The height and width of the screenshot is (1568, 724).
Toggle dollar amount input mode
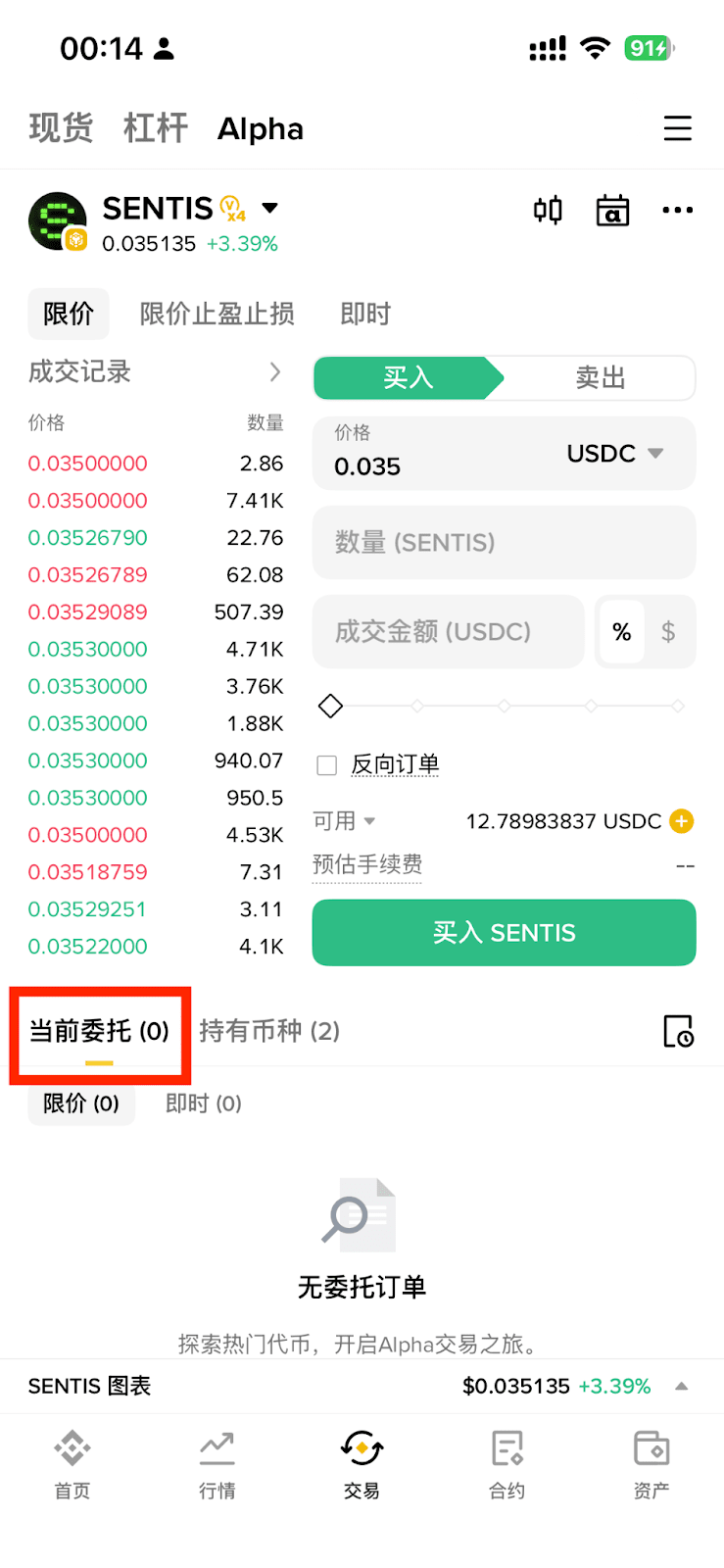pos(669,632)
